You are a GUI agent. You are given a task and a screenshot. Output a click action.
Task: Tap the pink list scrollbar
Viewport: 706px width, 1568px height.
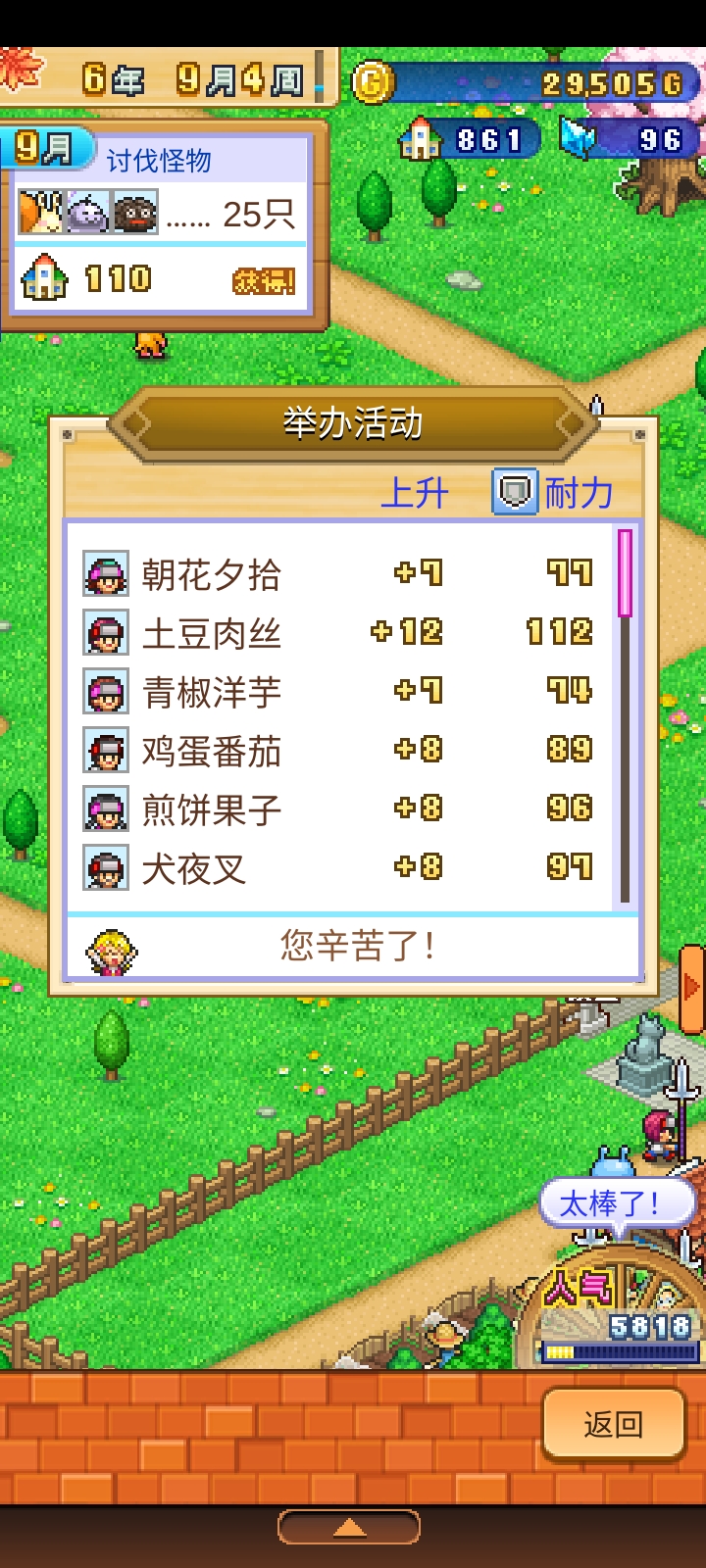point(625,573)
